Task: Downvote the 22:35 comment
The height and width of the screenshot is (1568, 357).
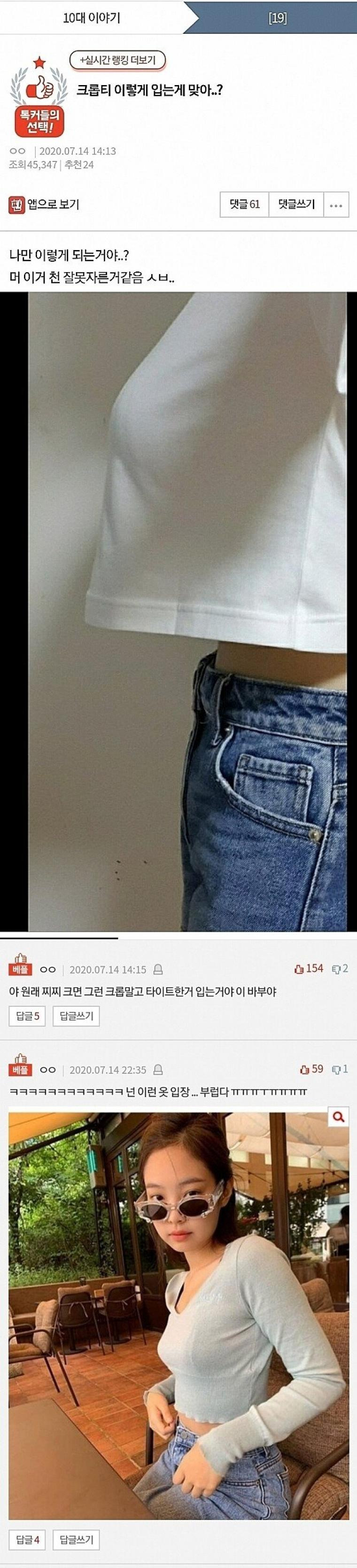Action: 340,1069
